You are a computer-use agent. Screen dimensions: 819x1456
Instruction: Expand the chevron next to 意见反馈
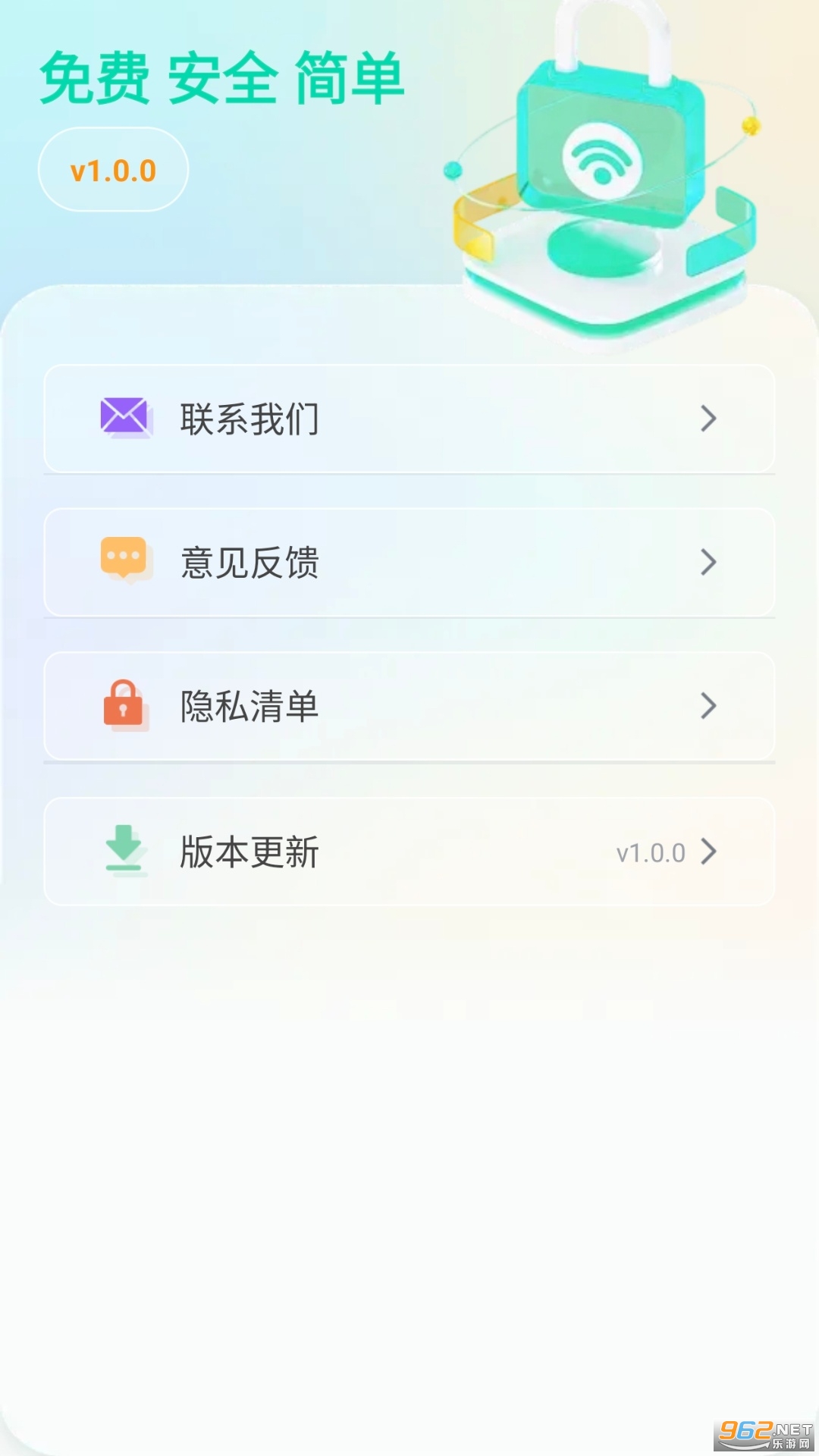(x=709, y=561)
